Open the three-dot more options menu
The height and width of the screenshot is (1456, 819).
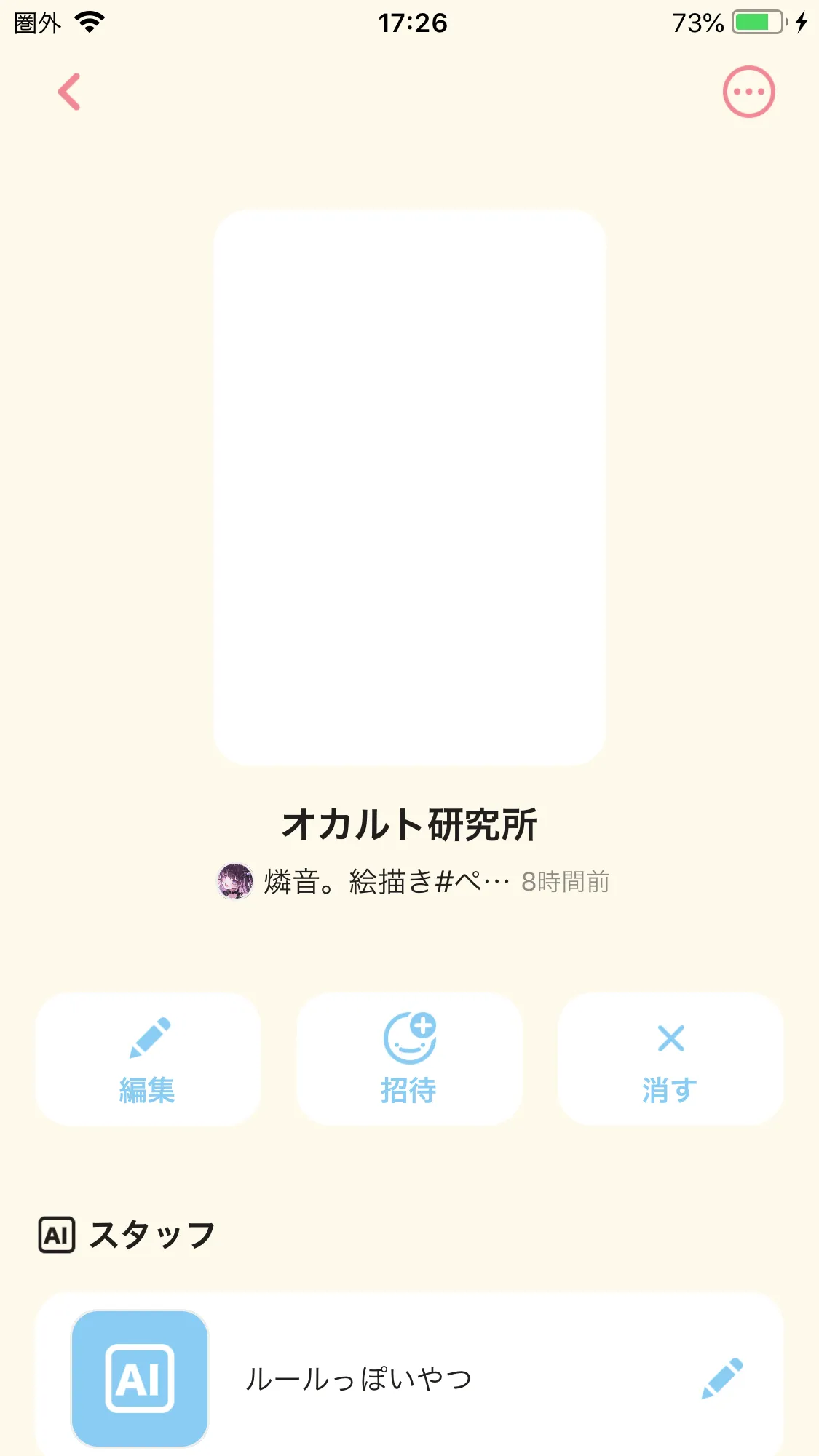point(748,92)
